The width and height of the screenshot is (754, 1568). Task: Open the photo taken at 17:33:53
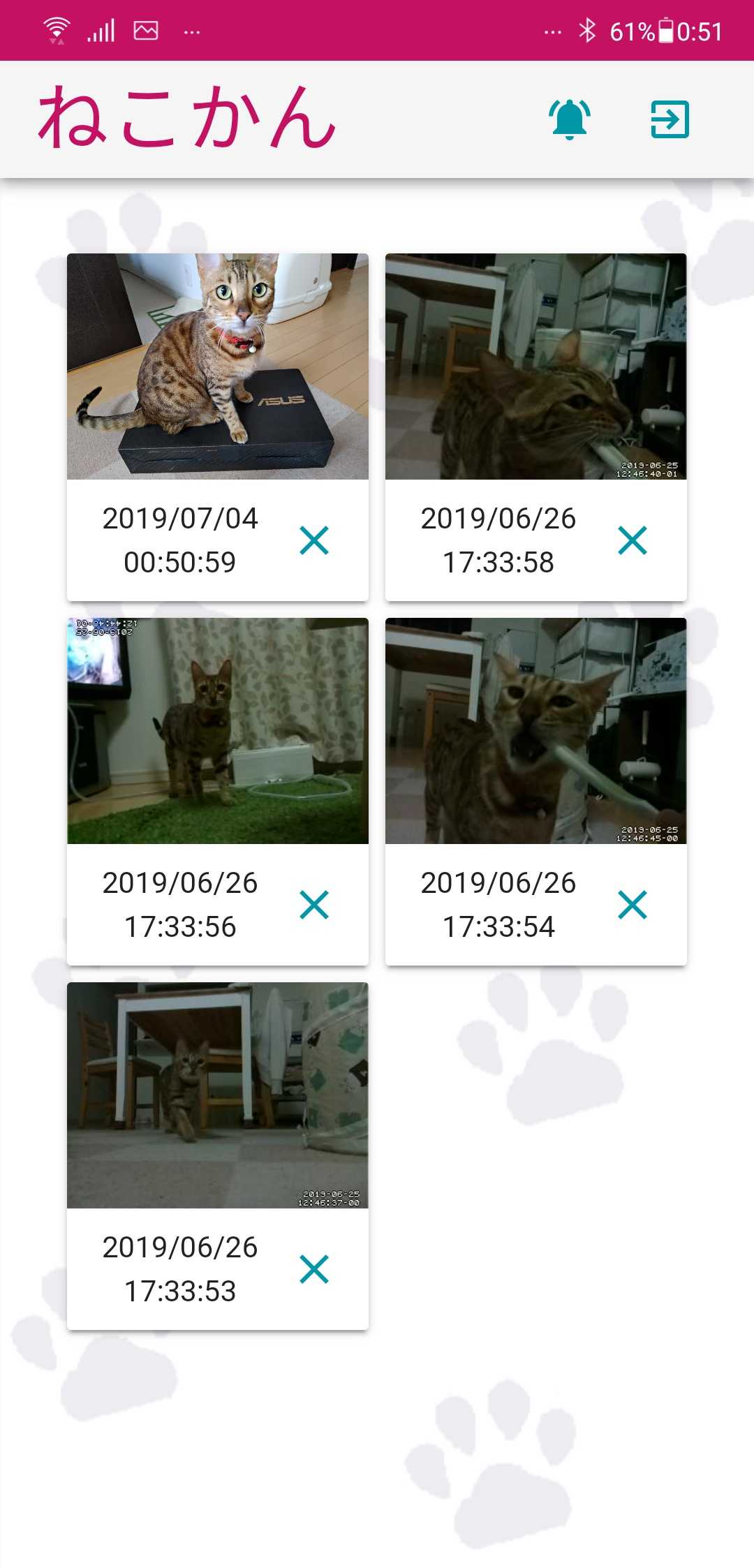click(217, 1095)
